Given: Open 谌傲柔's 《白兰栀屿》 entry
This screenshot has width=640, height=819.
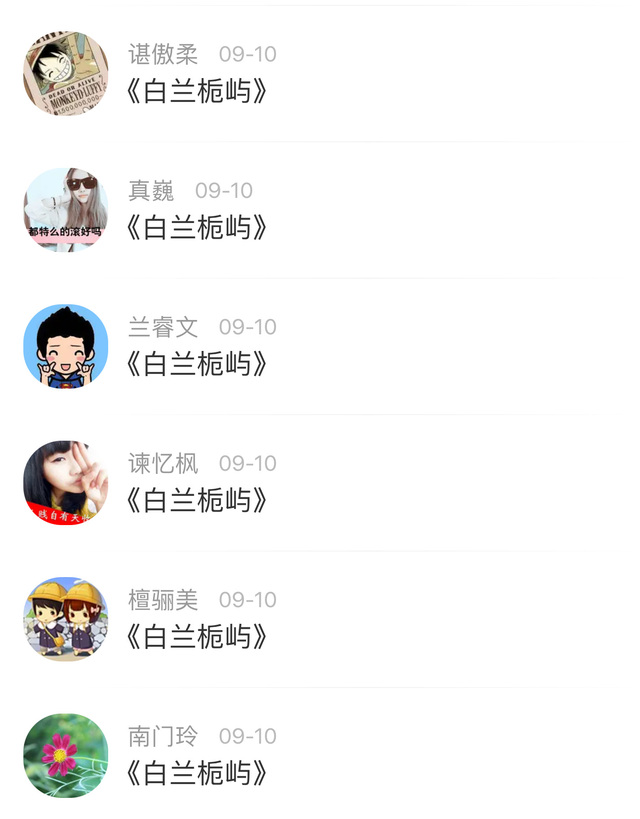Looking at the screenshot, I should [x=198, y=92].
